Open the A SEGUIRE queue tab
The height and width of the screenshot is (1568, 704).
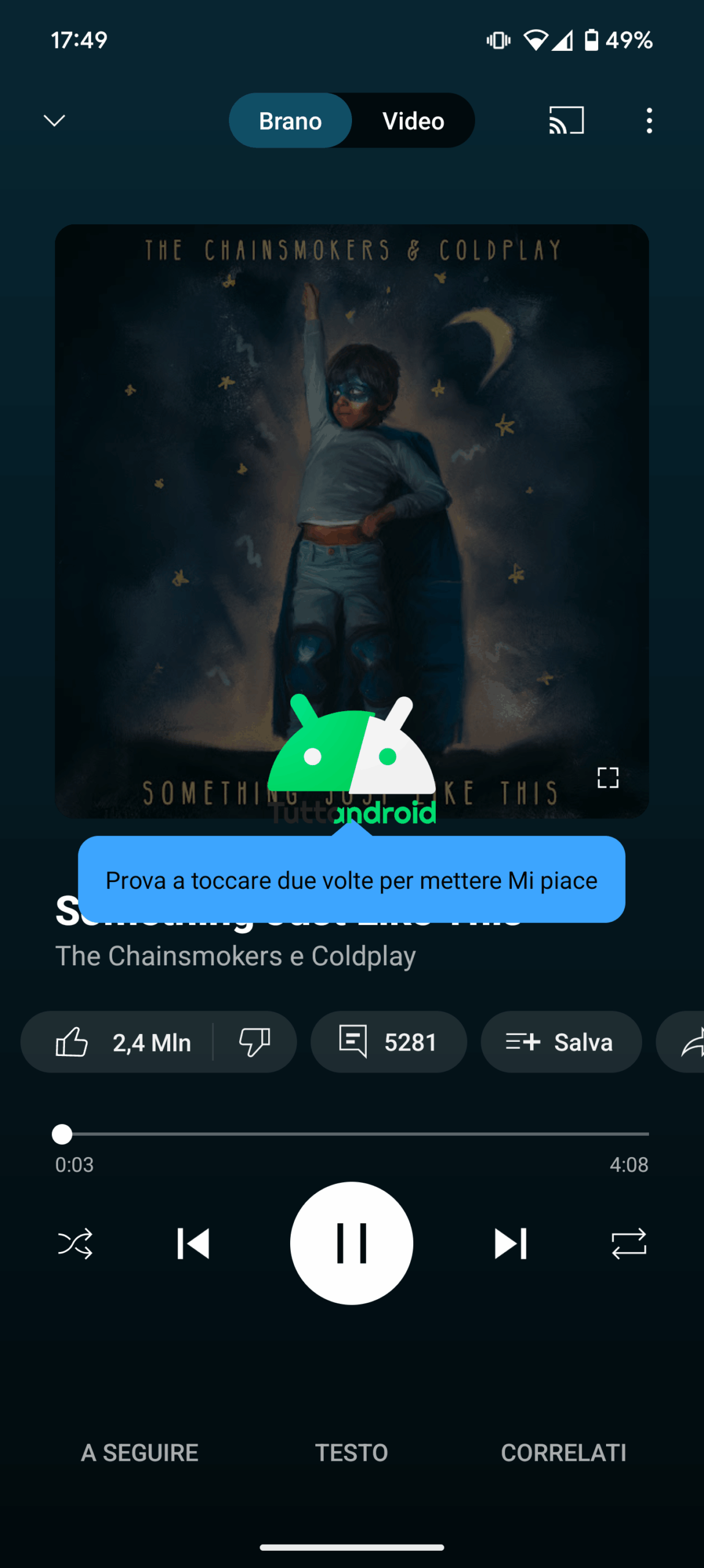[x=140, y=1453]
